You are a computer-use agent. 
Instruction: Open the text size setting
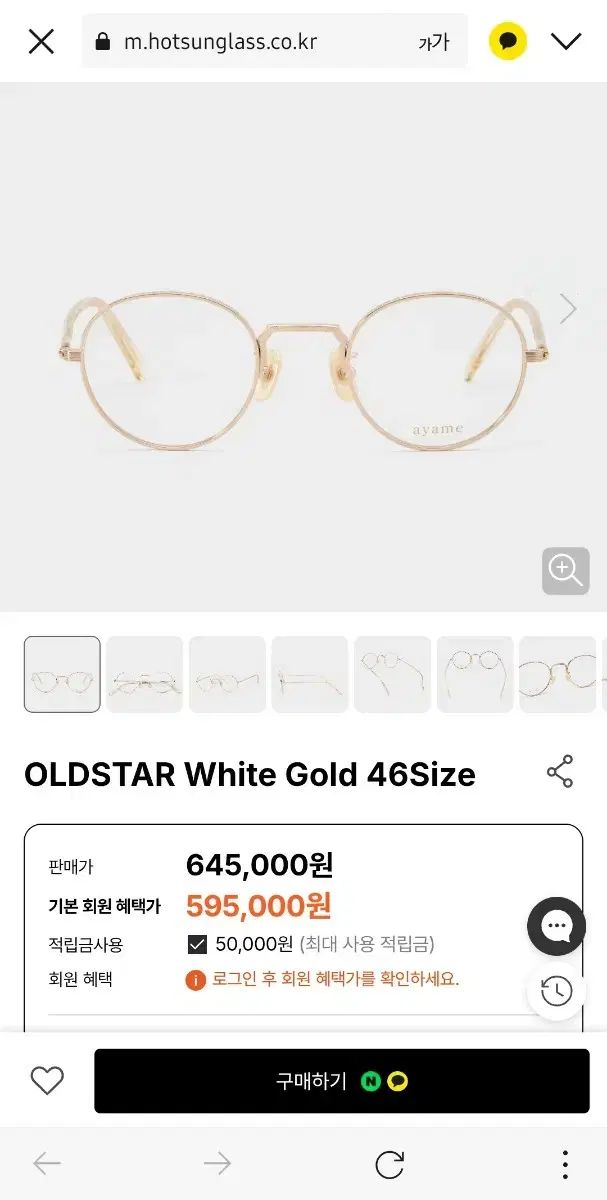pyautogui.click(x=433, y=42)
